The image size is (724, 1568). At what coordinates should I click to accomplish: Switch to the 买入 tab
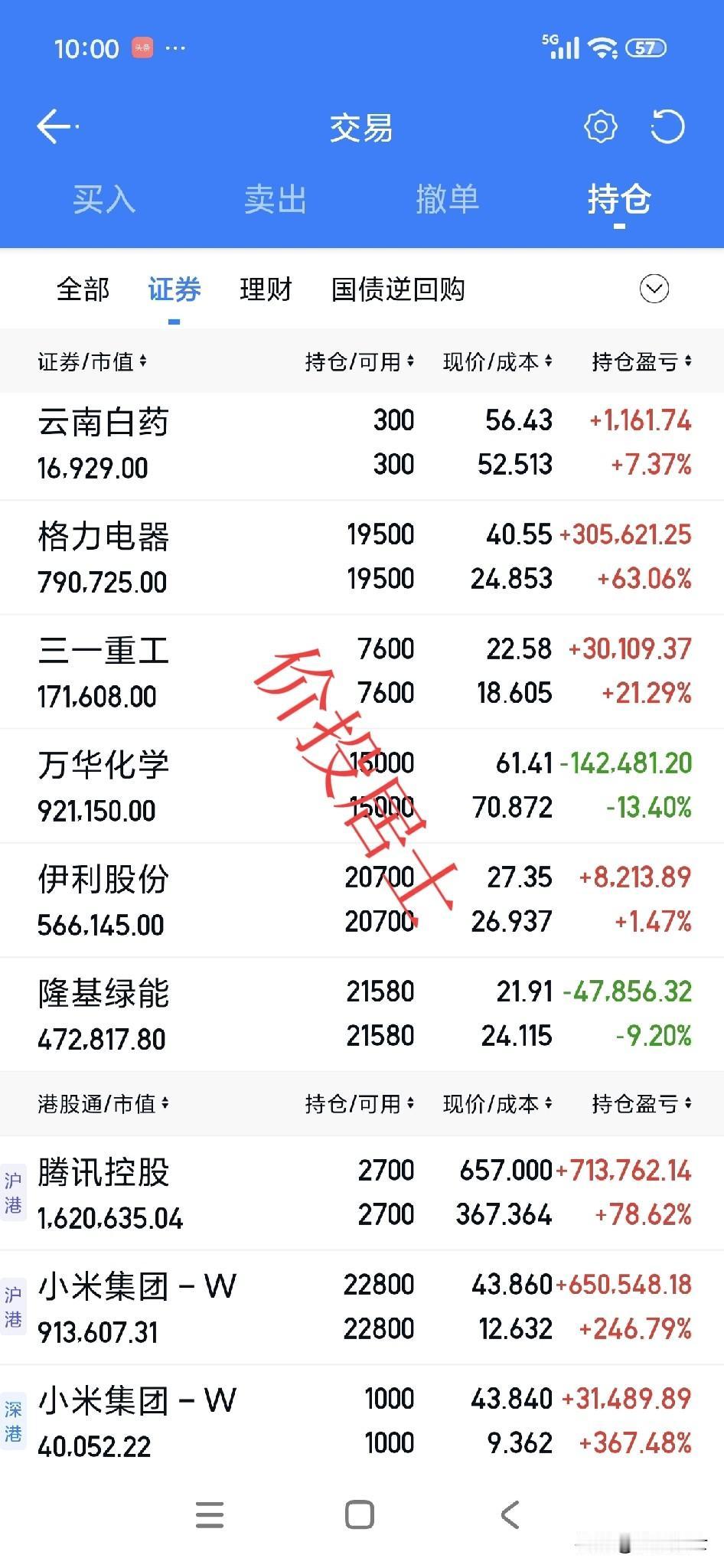click(x=105, y=200)
